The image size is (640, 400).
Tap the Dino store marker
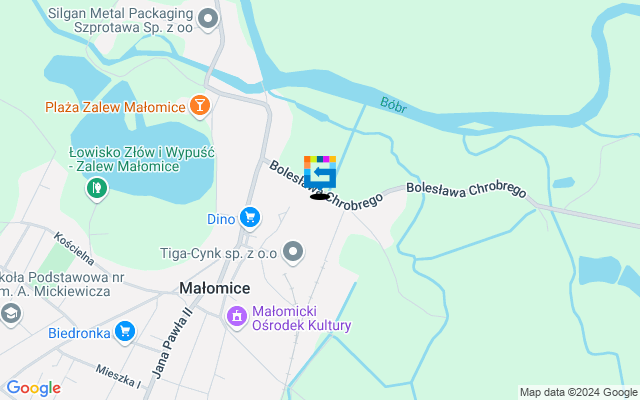249,217
